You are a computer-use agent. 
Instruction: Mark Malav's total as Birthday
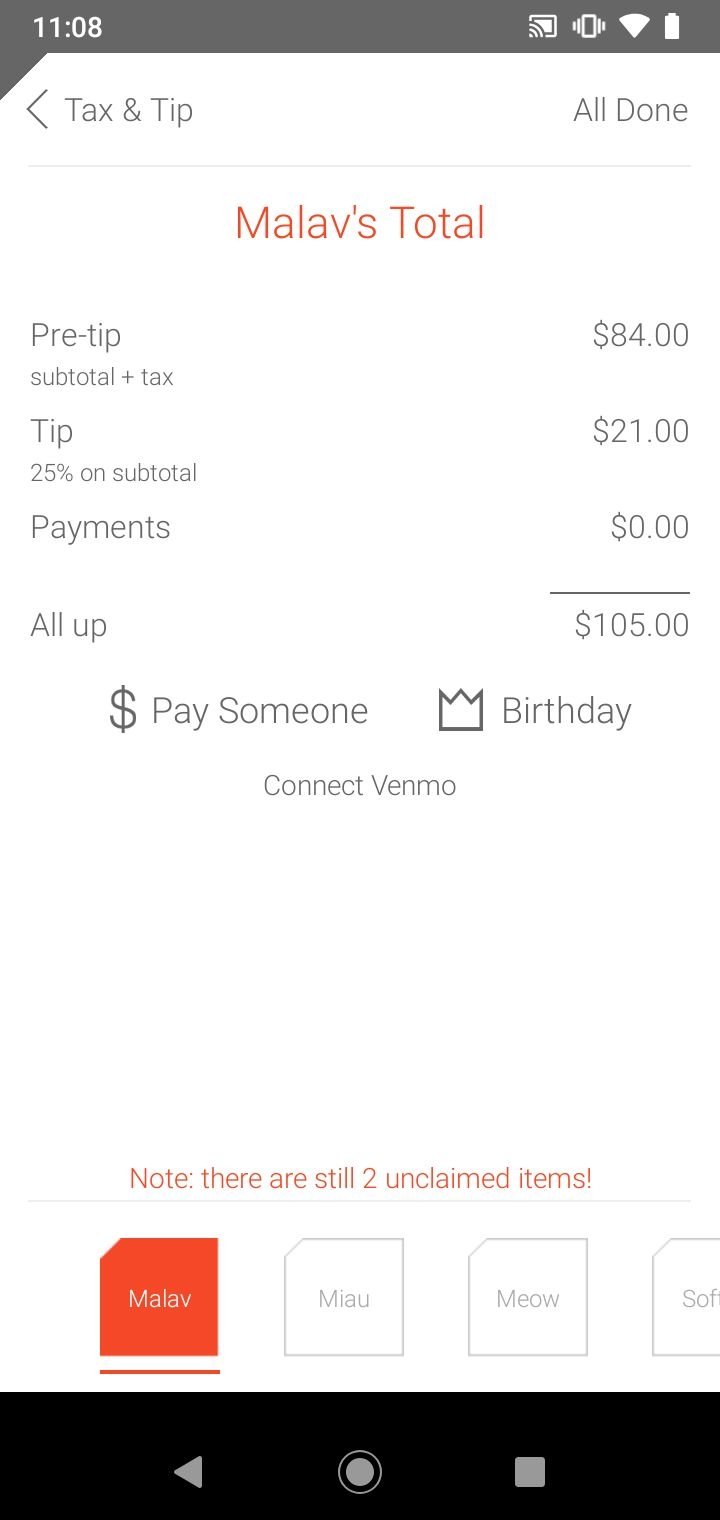pos(535,711)
